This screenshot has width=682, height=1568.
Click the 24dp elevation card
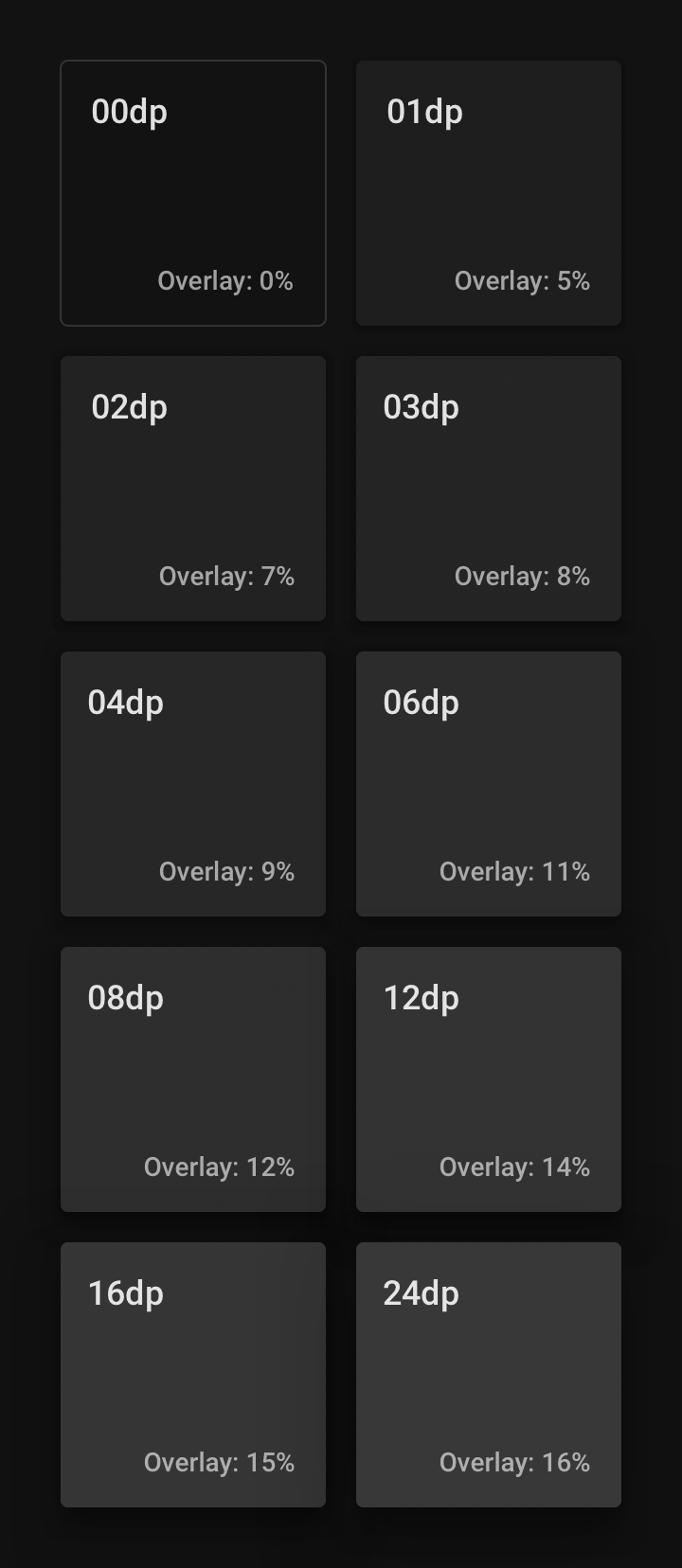(x=489, y=1375)
